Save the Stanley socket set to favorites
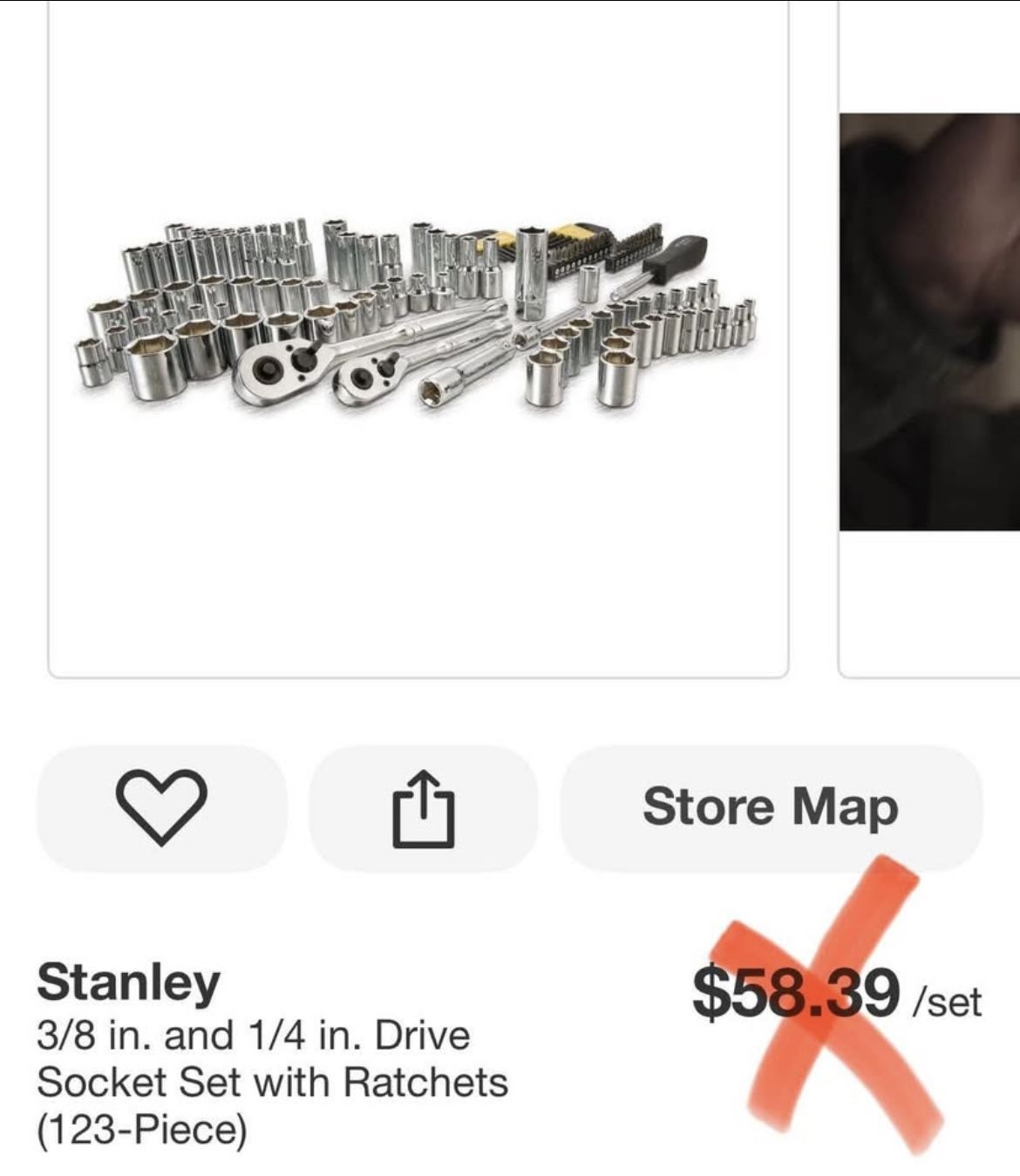 161,806
